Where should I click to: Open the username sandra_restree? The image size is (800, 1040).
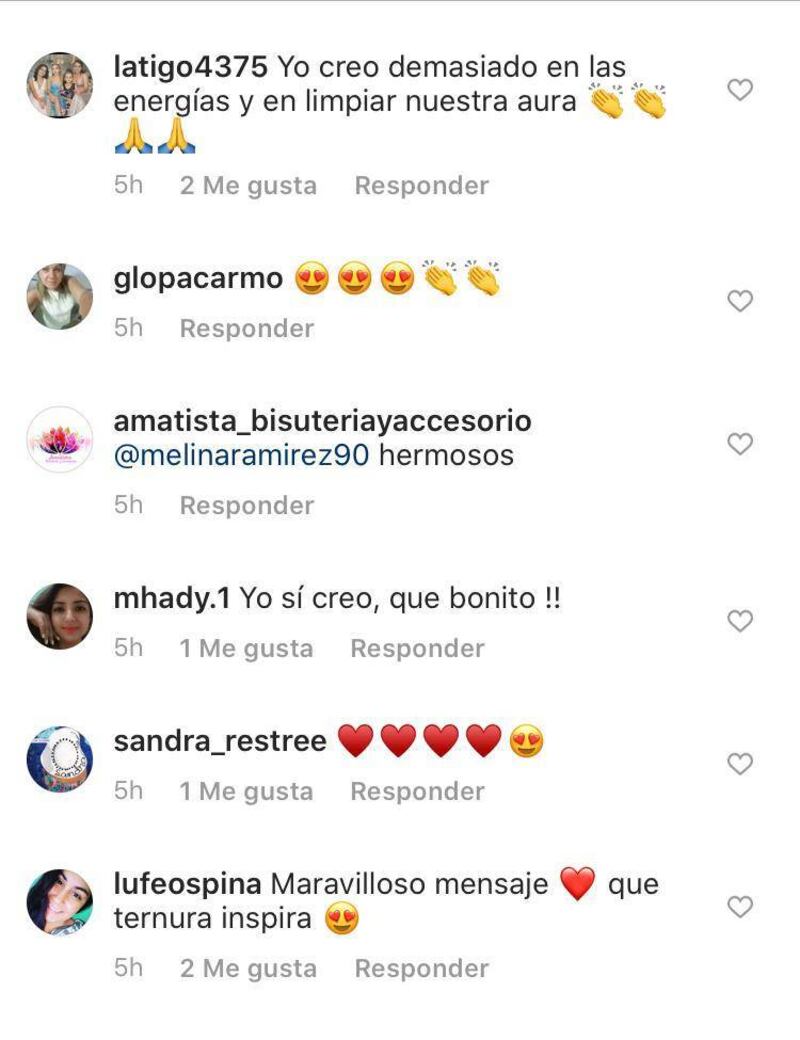[220, 741]
